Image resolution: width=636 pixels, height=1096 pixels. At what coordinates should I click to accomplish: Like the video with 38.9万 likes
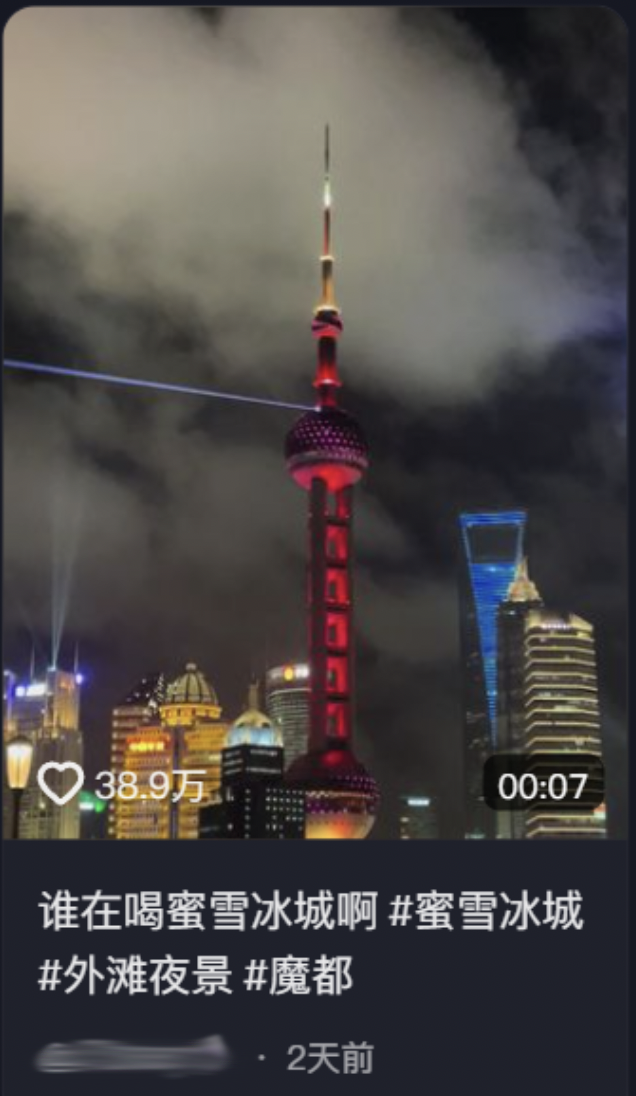(x=60, y=784)
